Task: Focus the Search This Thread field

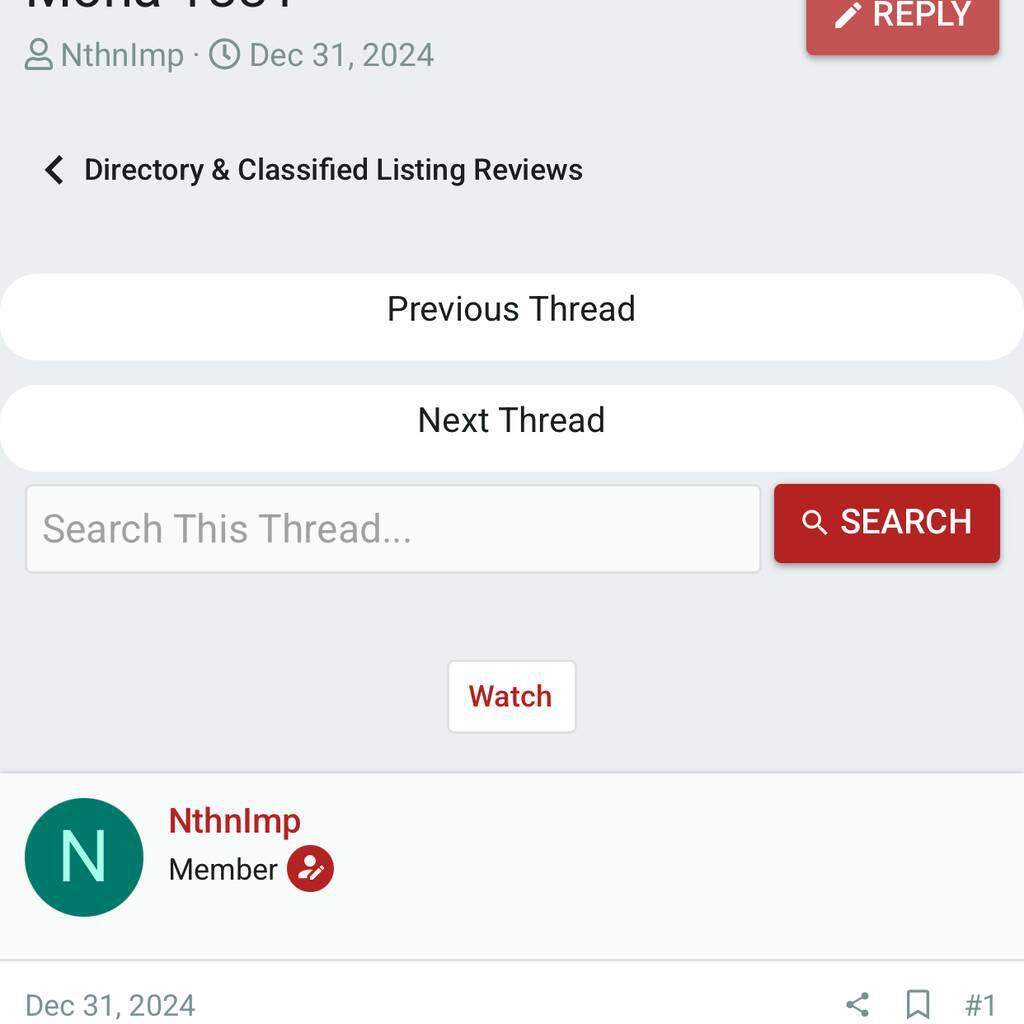Action: click(x=392, y=529)
